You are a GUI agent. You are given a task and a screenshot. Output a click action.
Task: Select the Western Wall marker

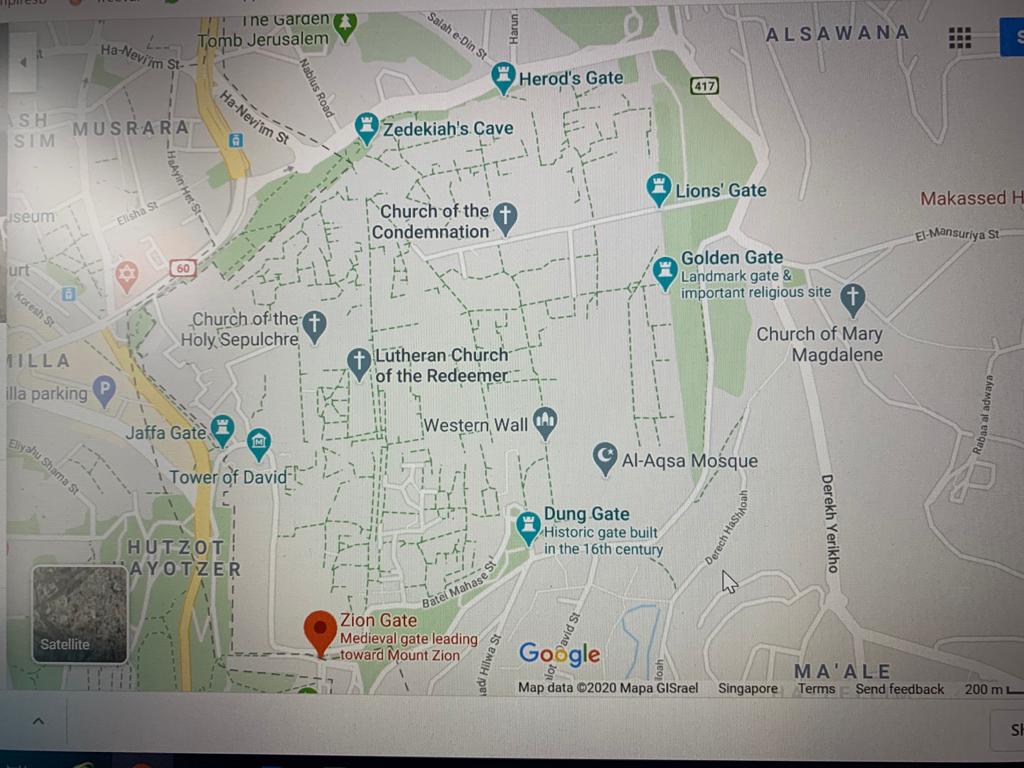click(545, 422)
